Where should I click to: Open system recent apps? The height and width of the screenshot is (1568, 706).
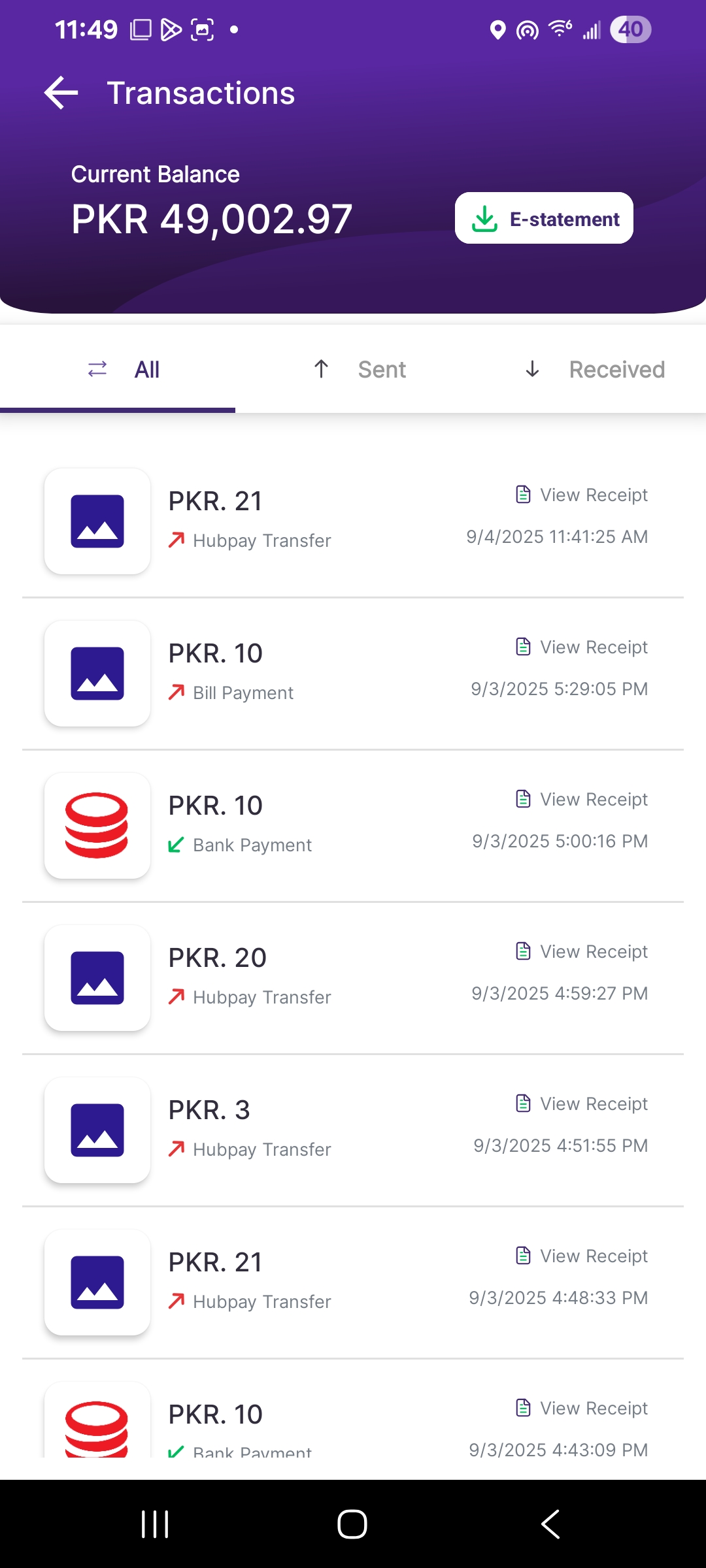click(155, 1524)
